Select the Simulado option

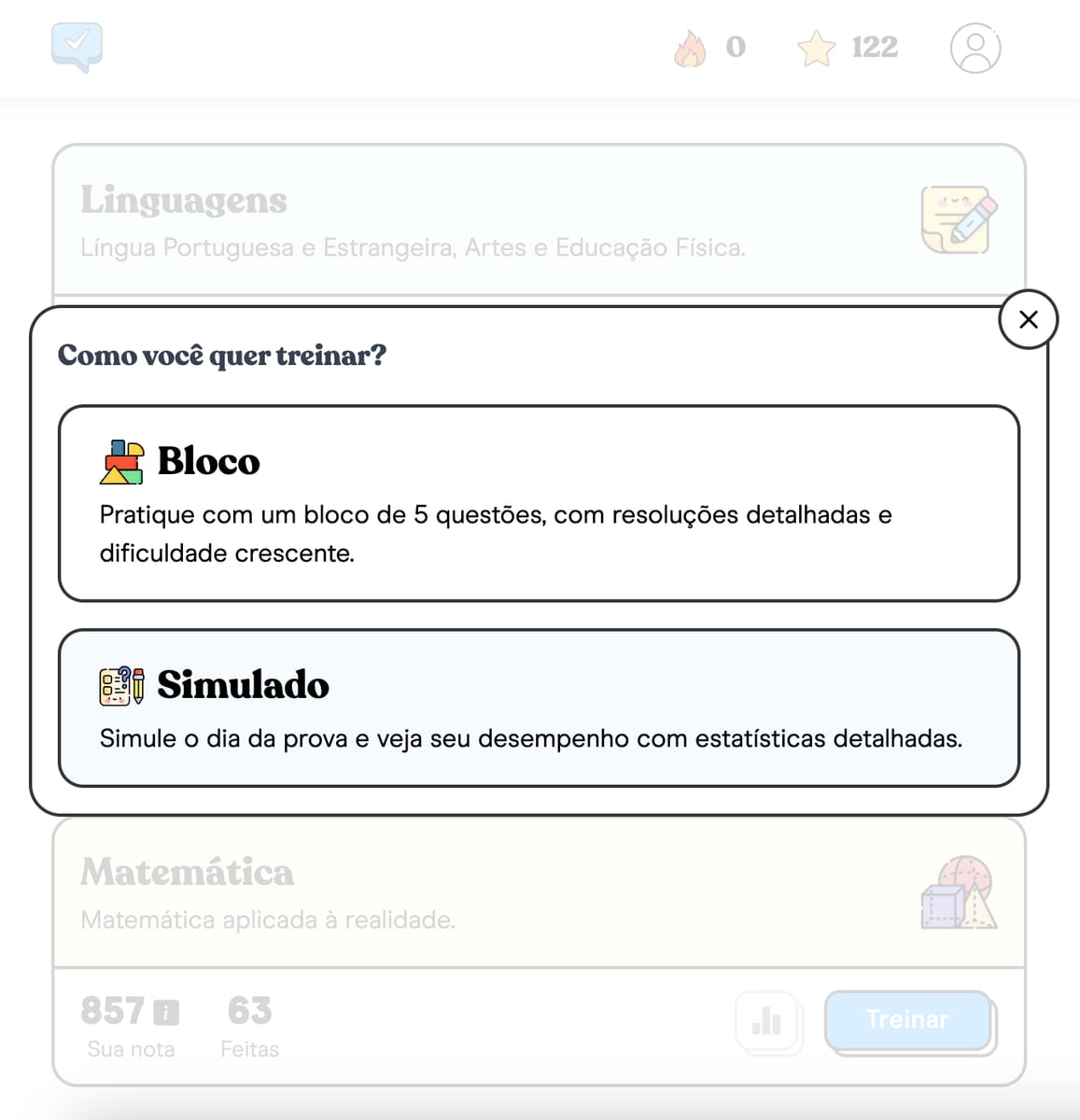pyautogui.click(x=539, y=707)
